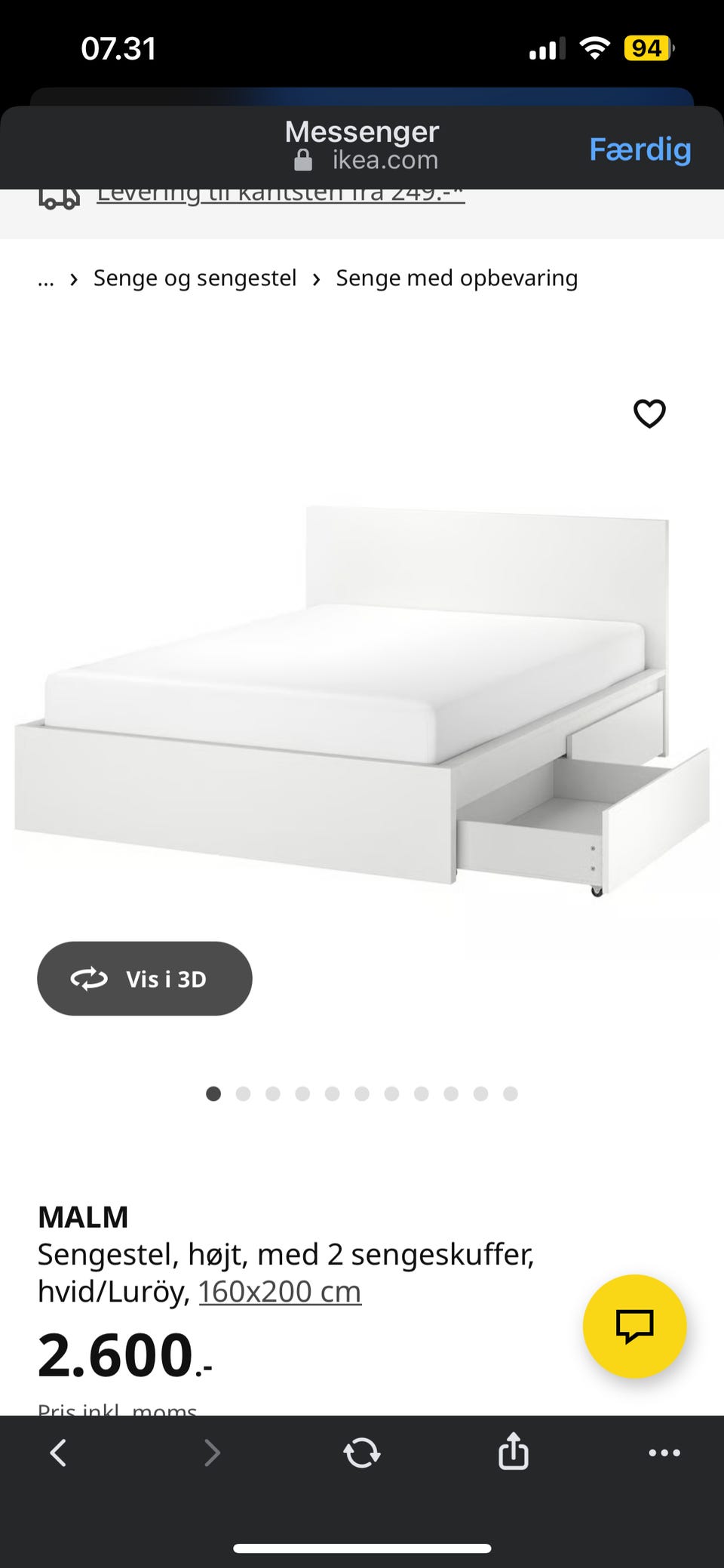Open the browser's three-dot menu
Viewport: 724px width, 1568px height.
664,1453
